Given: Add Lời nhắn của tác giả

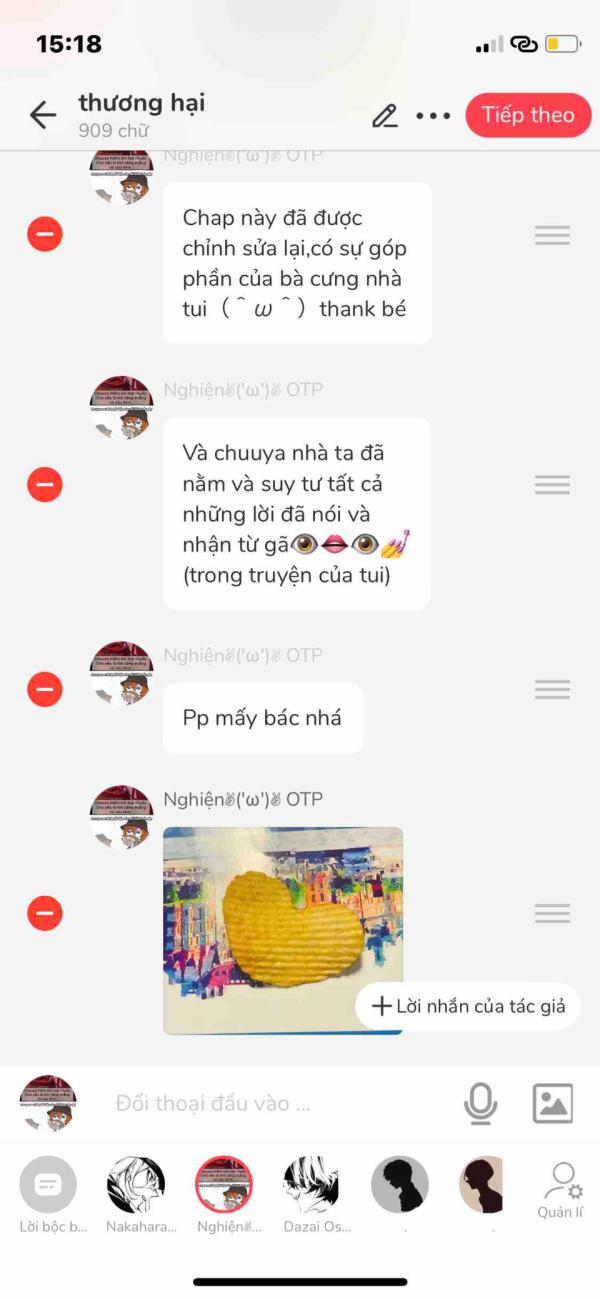Looking at the screenshot, I should (x=468, y=1006).
